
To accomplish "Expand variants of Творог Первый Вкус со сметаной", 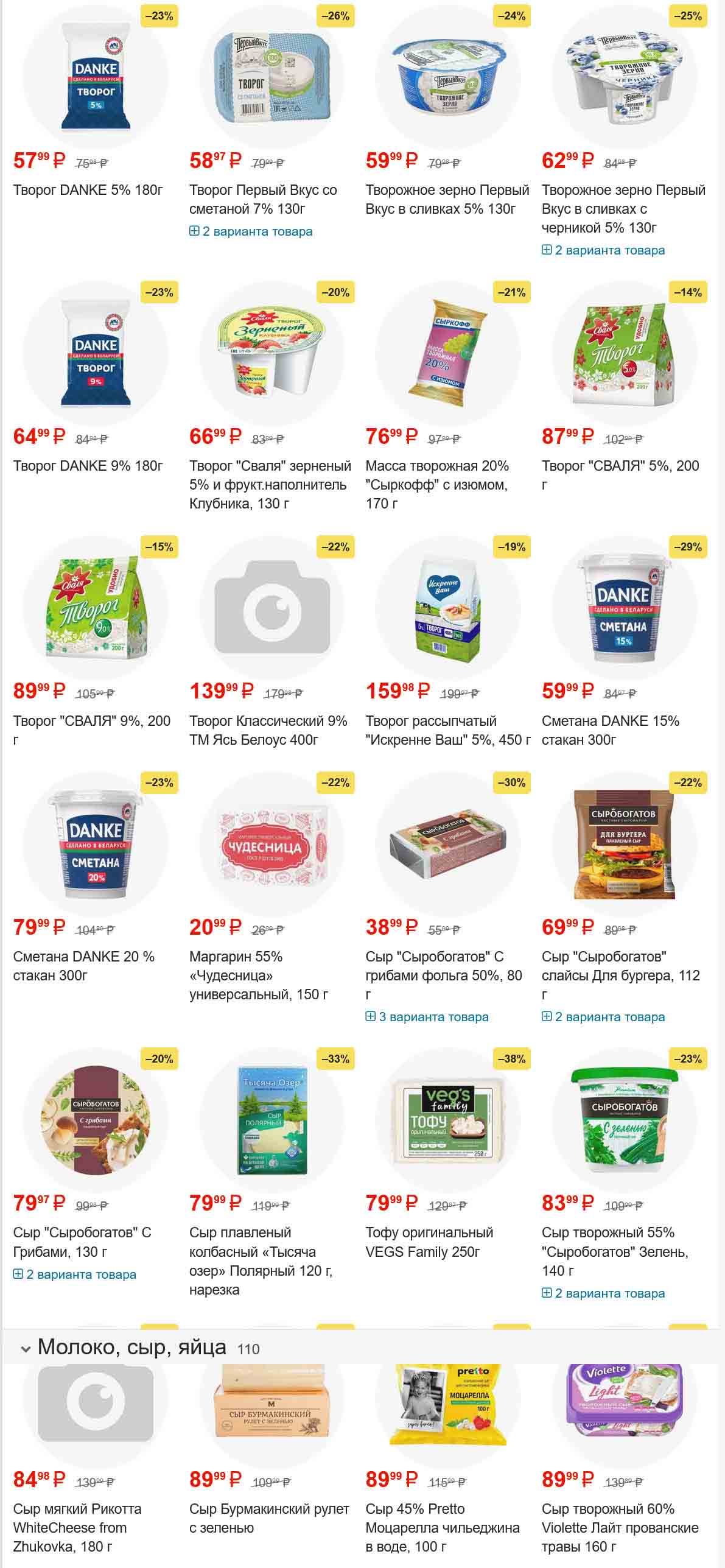I will click(251, 231).
